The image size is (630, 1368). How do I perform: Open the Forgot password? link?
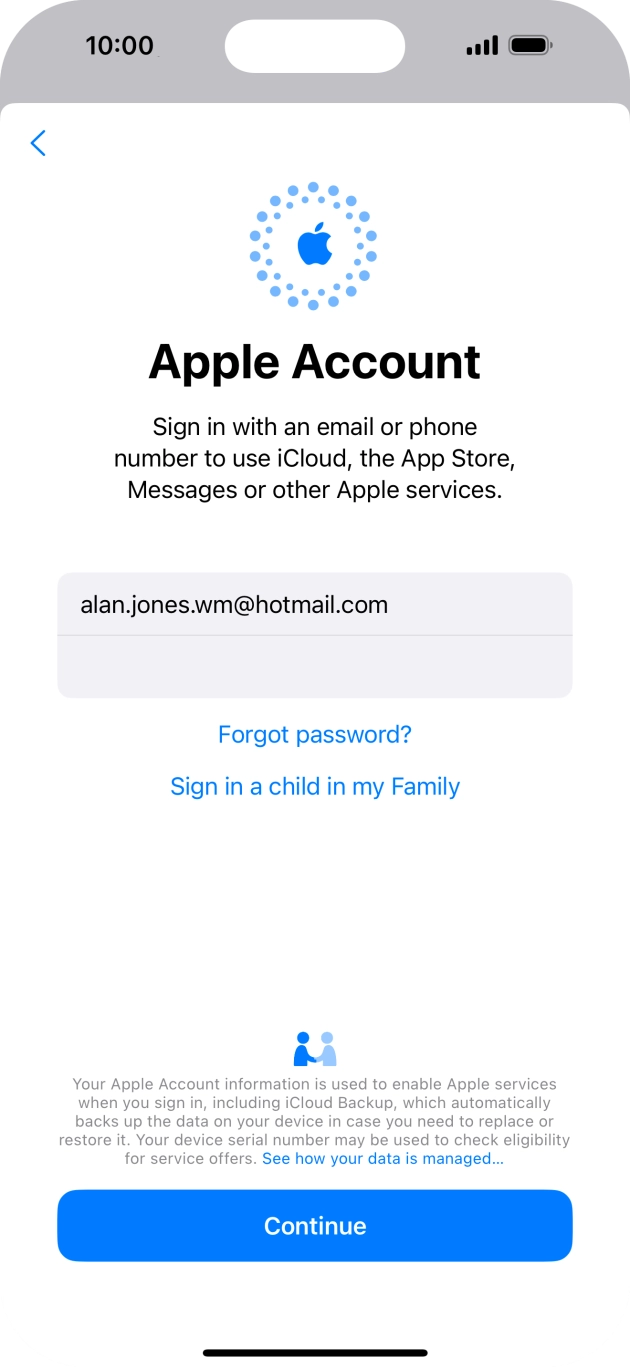(314, 735)
